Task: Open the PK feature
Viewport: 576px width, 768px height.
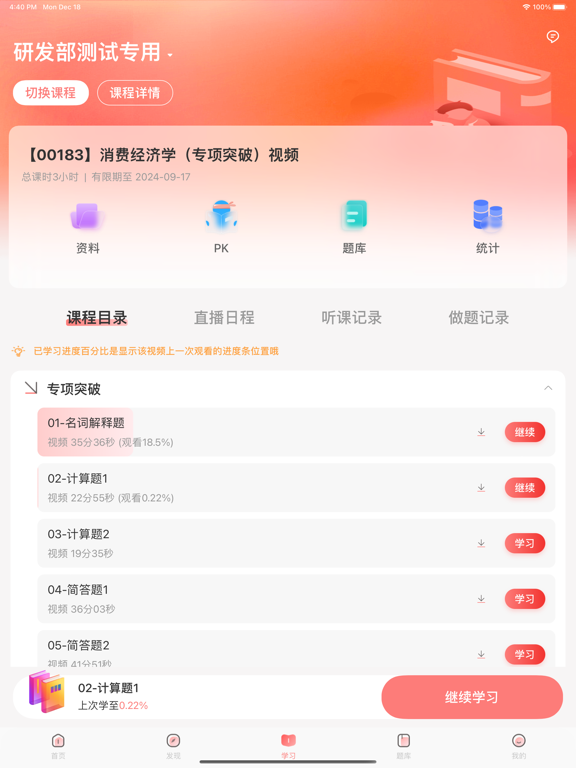Action: 221,227
